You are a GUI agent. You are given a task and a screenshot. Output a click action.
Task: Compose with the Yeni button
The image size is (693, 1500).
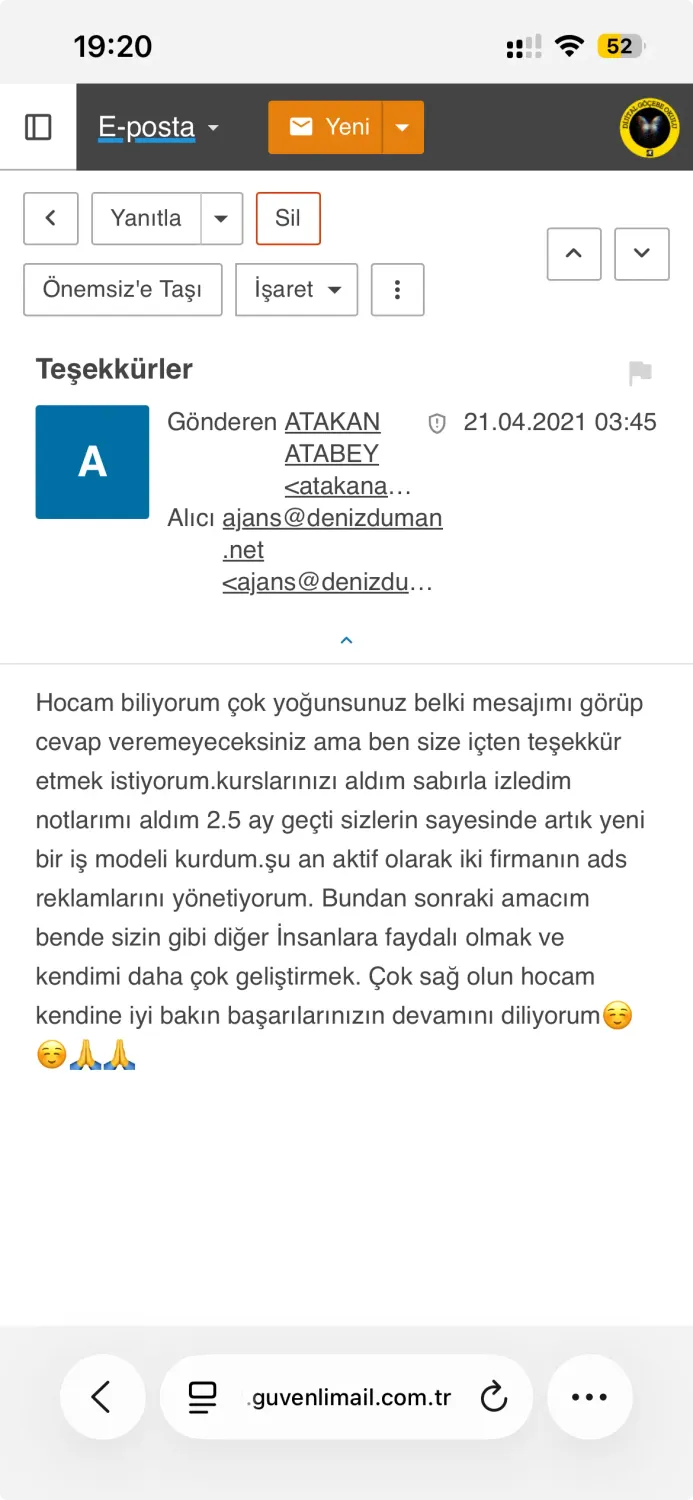(x=325, y=127)
